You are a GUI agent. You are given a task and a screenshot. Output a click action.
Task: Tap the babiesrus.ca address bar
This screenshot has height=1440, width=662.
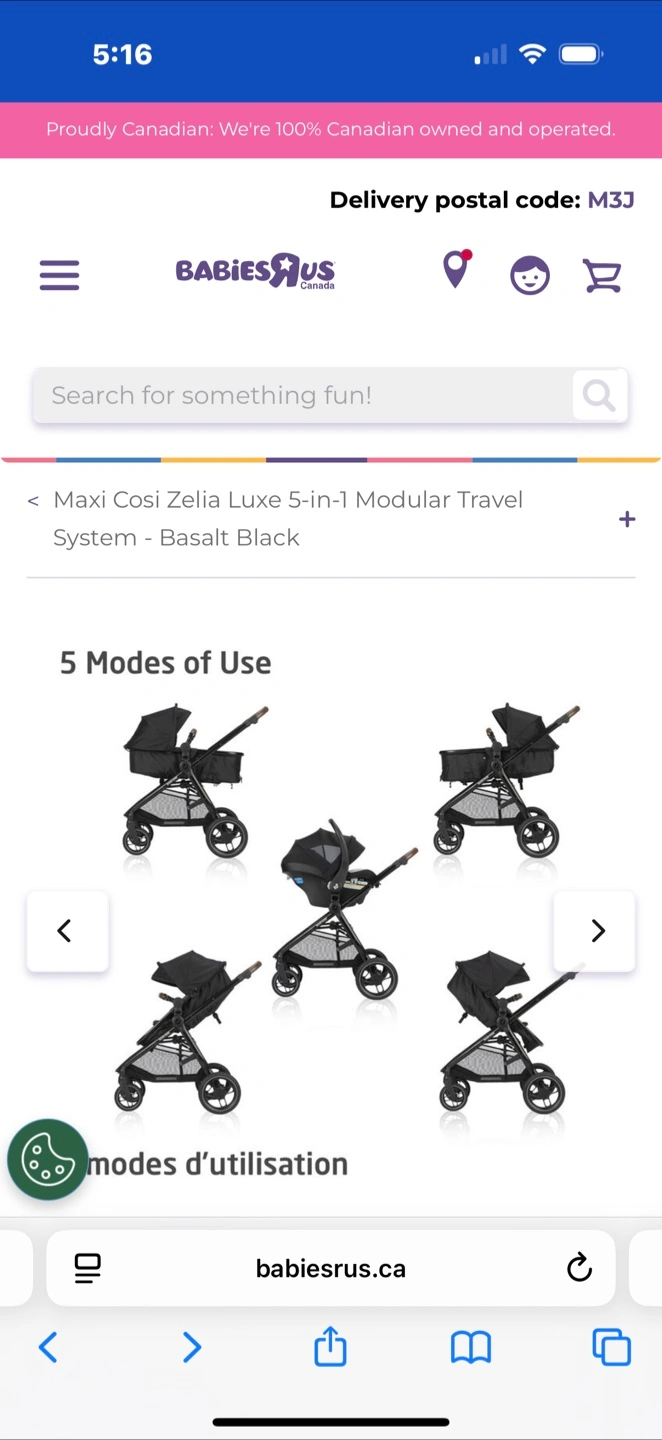[331, 1268]
